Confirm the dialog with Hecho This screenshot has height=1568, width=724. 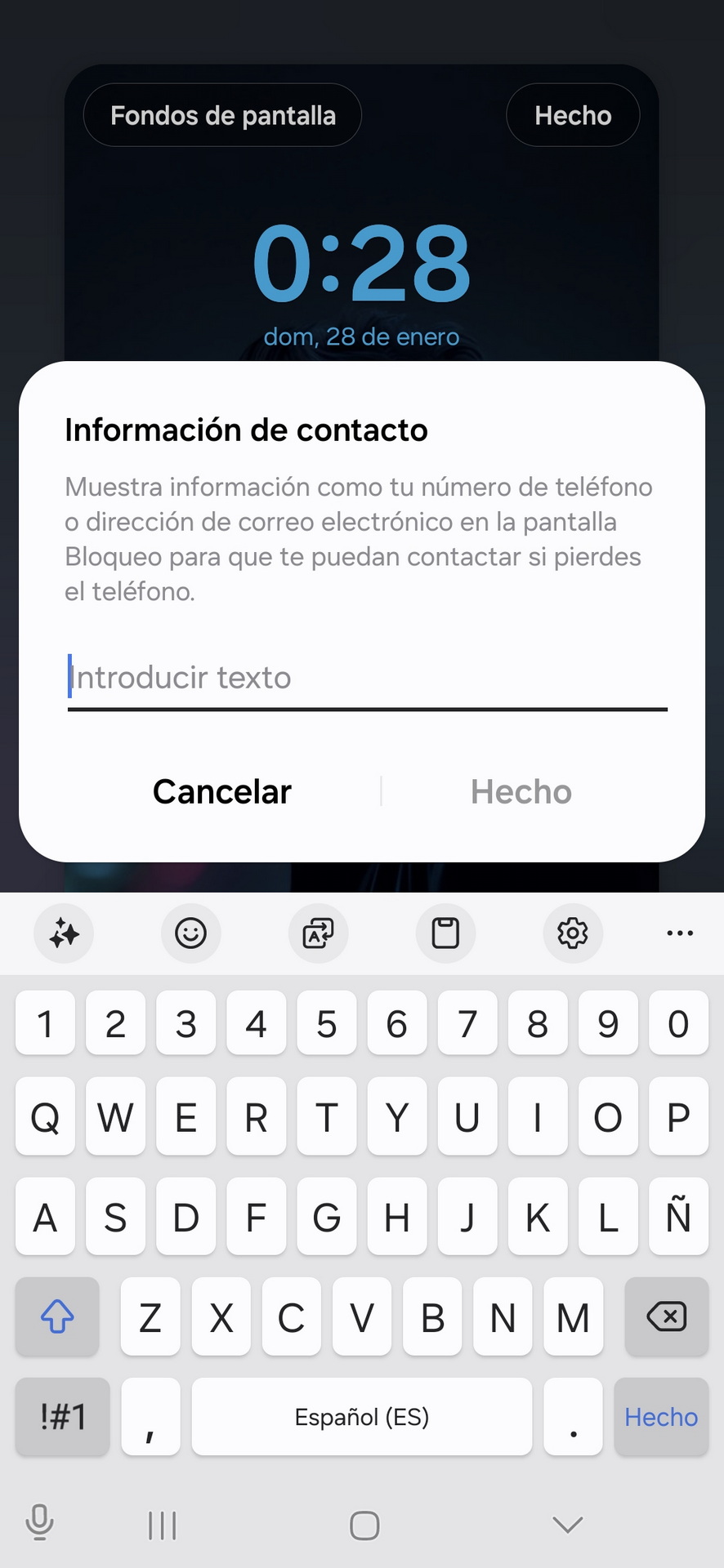521,791
